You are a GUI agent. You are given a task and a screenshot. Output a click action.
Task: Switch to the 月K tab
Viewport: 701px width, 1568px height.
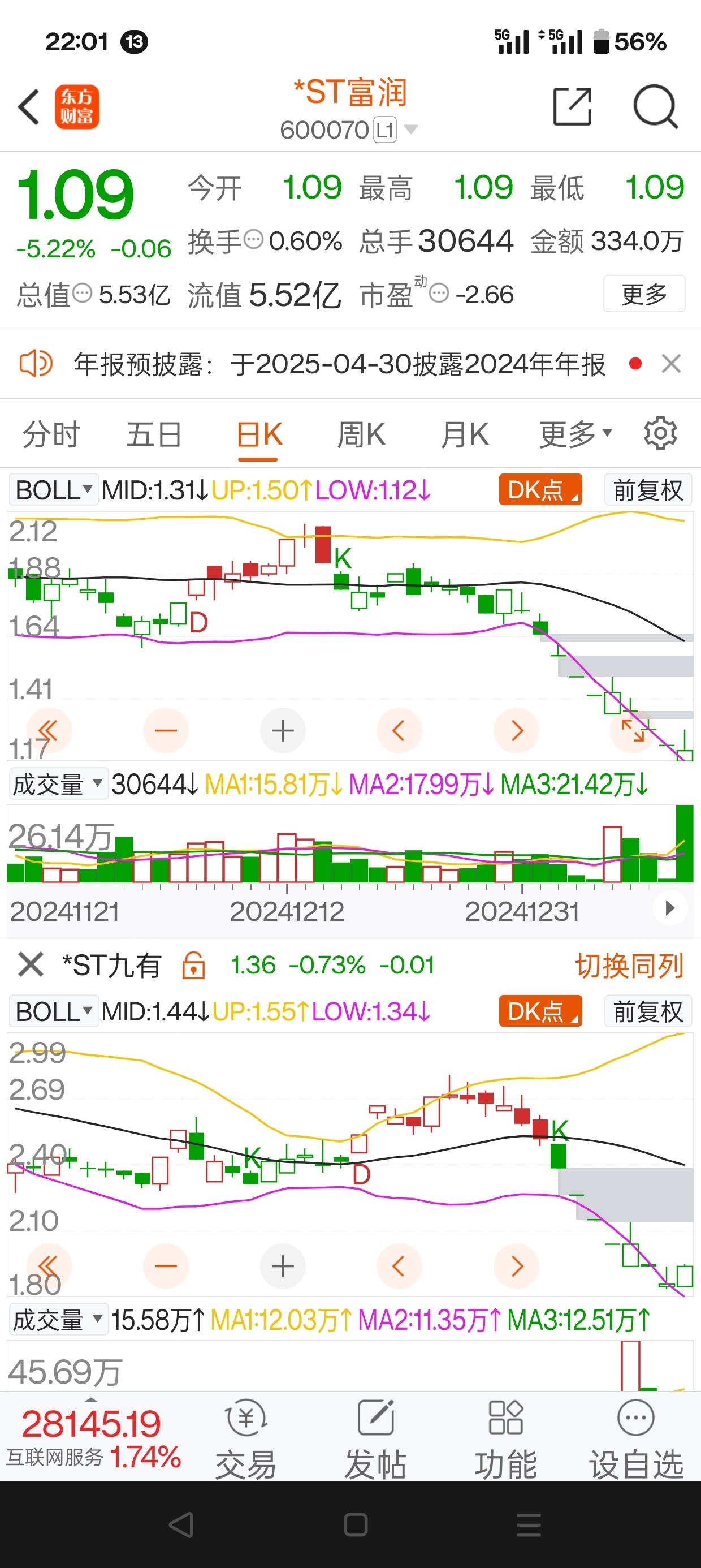464,434
